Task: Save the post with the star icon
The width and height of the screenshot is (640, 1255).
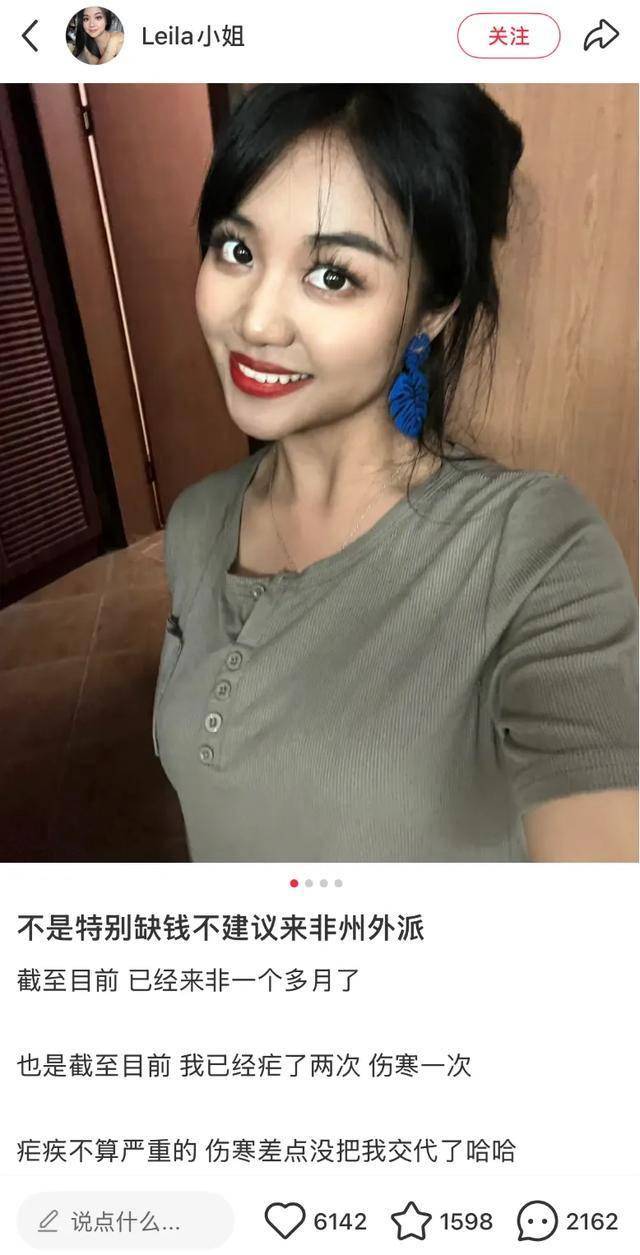Action: point(410,1221)
